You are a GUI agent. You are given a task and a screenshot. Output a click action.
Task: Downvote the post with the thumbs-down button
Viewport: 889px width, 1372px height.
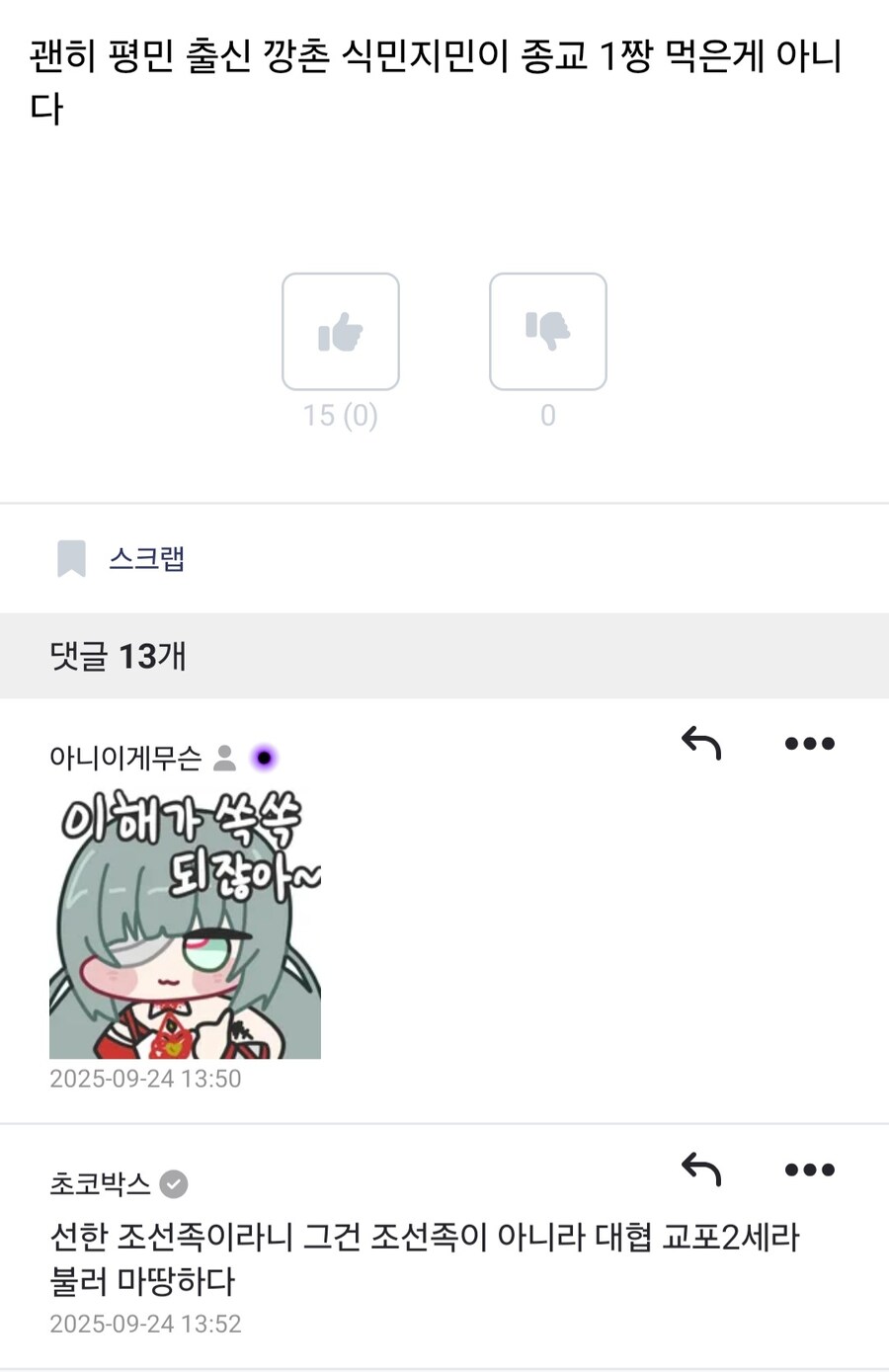click(548, 332)
